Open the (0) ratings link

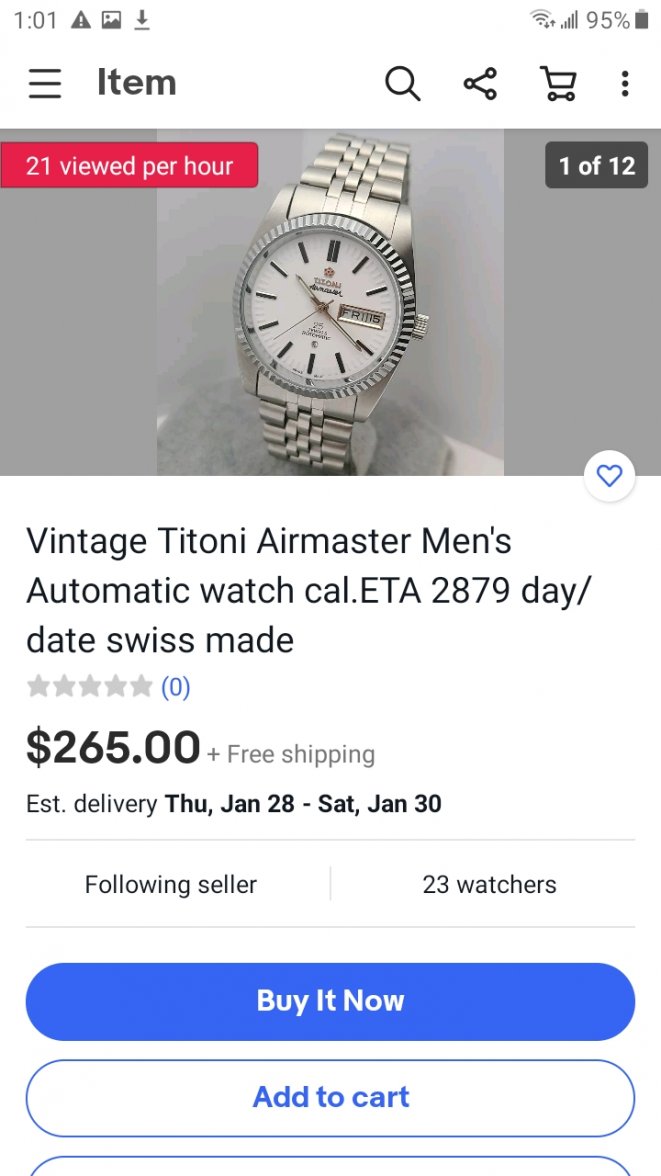coord(176,687)
